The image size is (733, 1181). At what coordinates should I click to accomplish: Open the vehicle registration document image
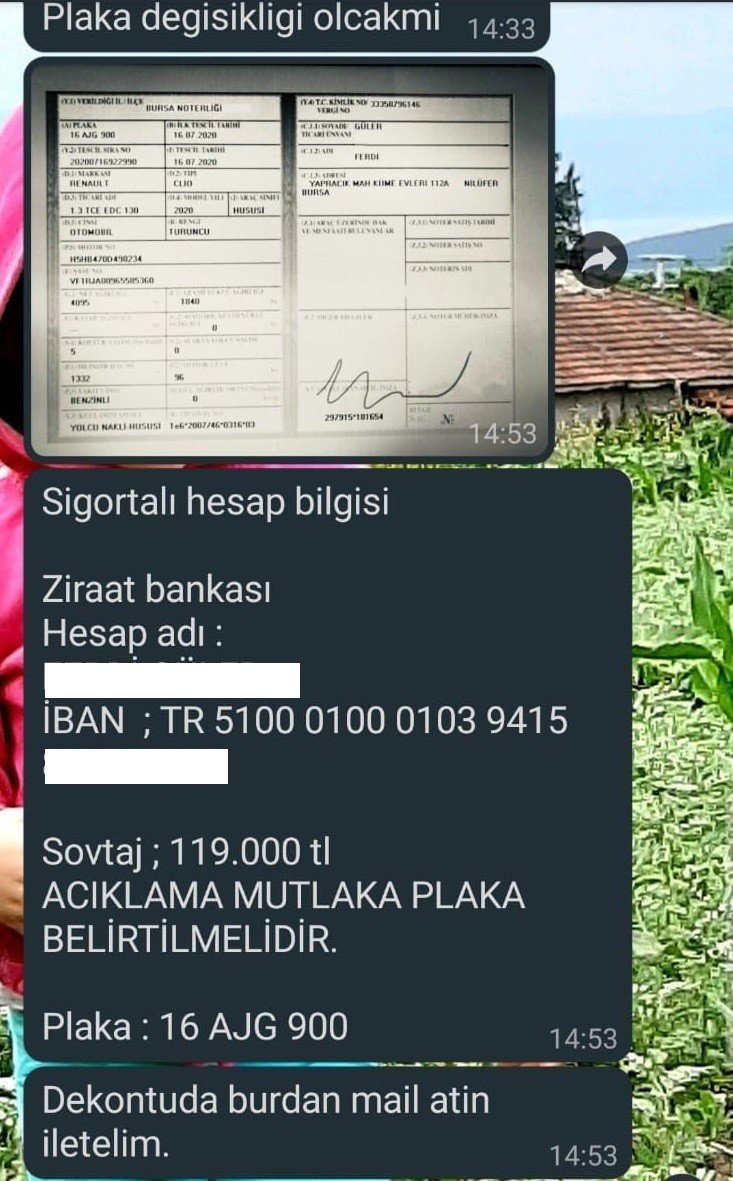[289, 258]
